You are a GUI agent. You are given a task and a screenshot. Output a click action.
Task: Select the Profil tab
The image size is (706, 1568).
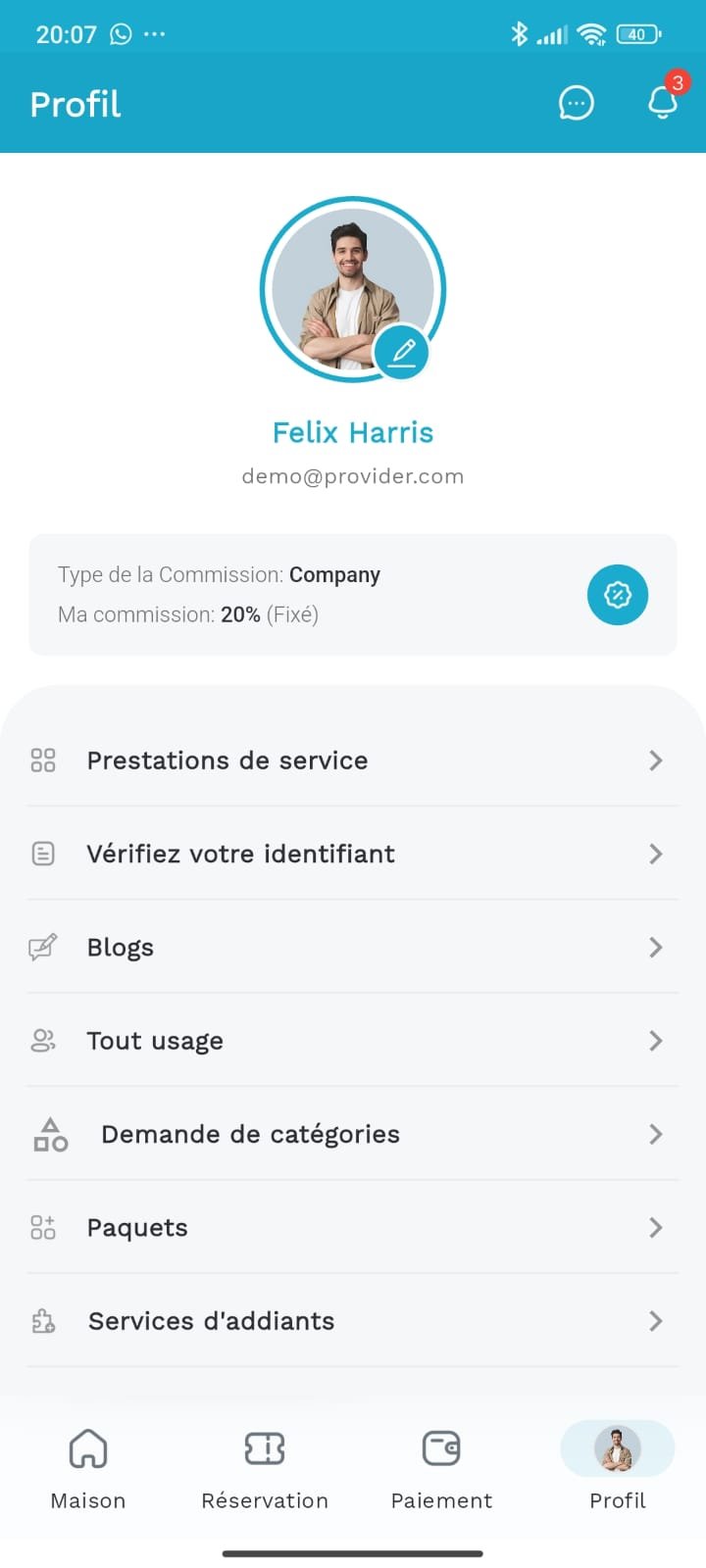617,1467
